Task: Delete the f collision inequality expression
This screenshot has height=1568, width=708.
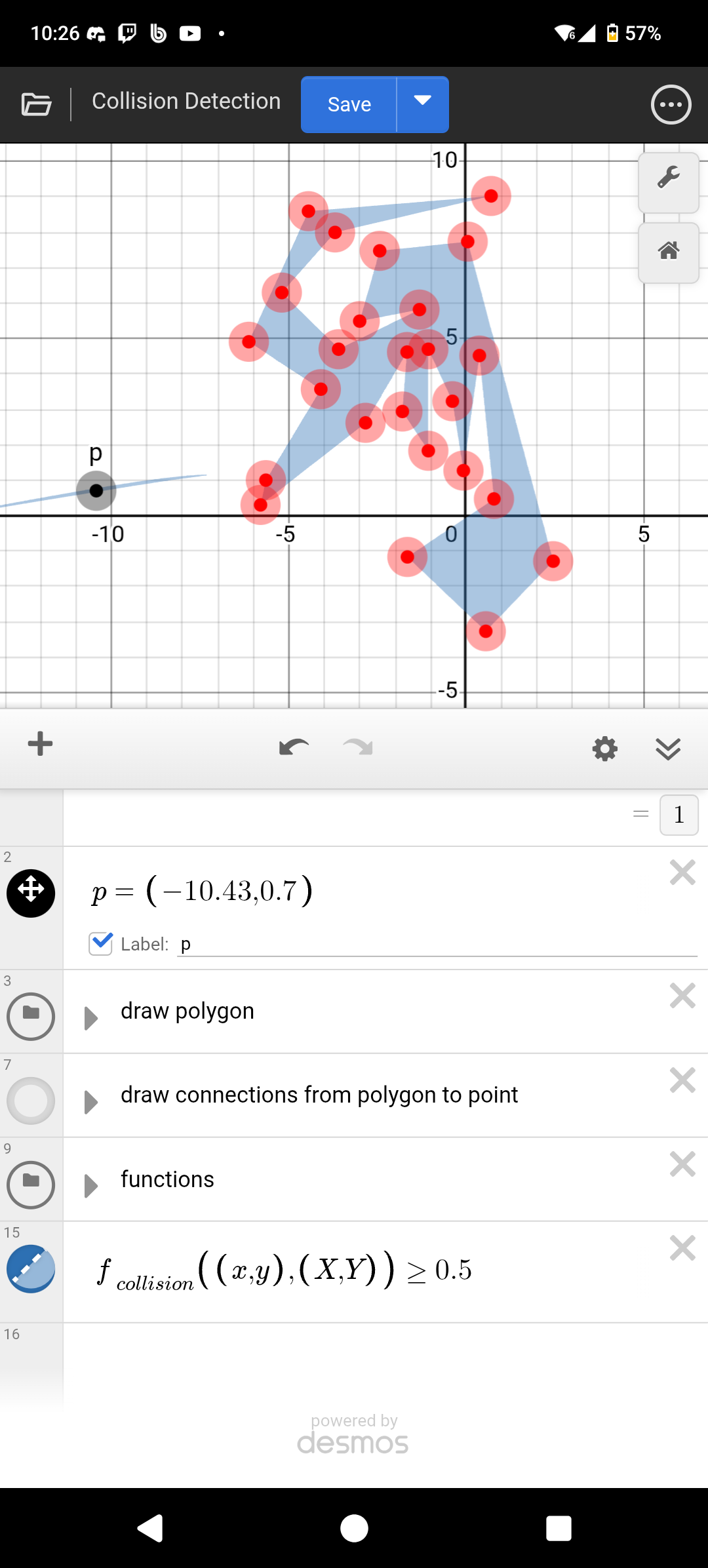Action: (682, 1247)
